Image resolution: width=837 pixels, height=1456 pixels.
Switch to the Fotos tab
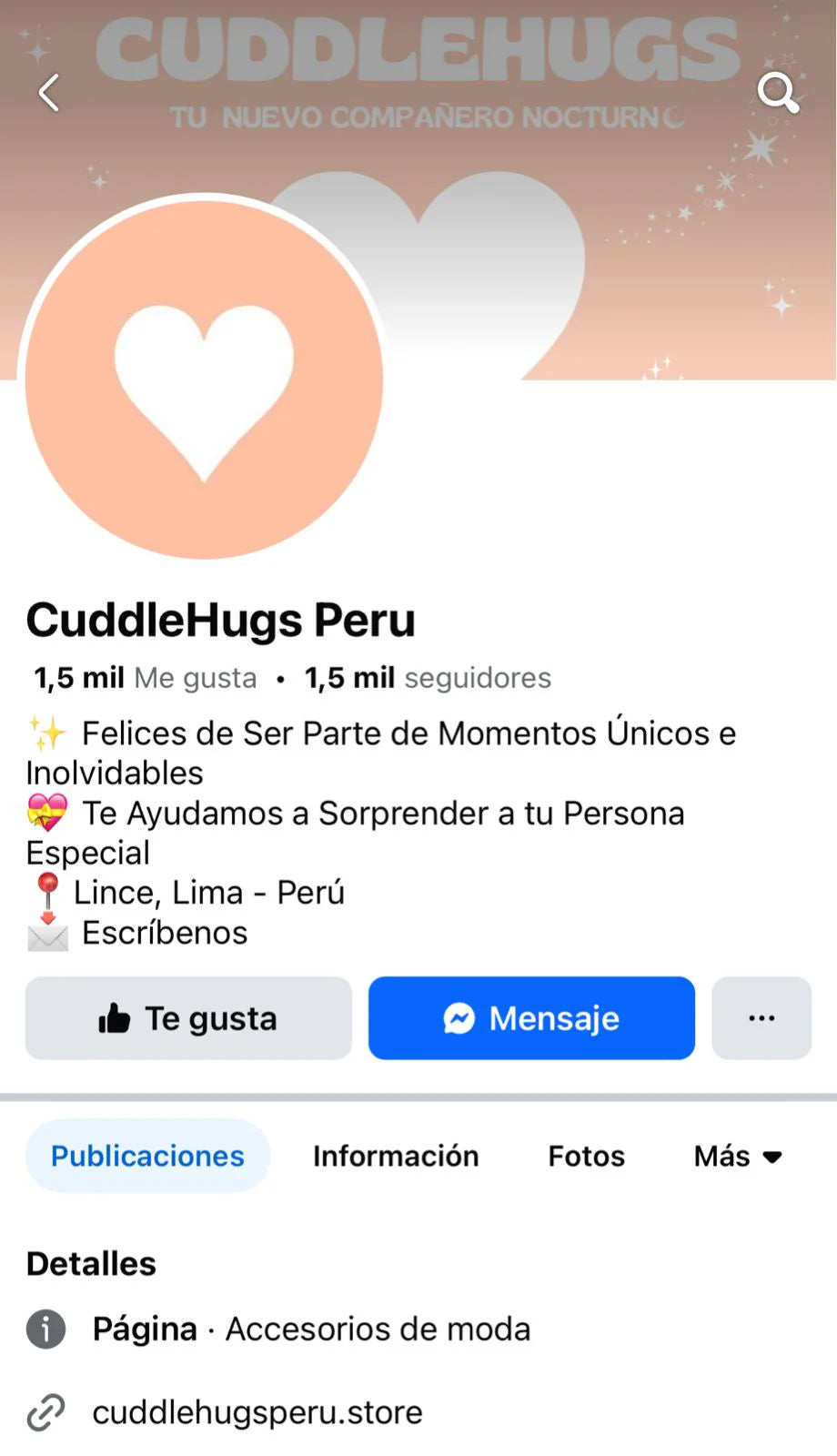coord(586,1156)
